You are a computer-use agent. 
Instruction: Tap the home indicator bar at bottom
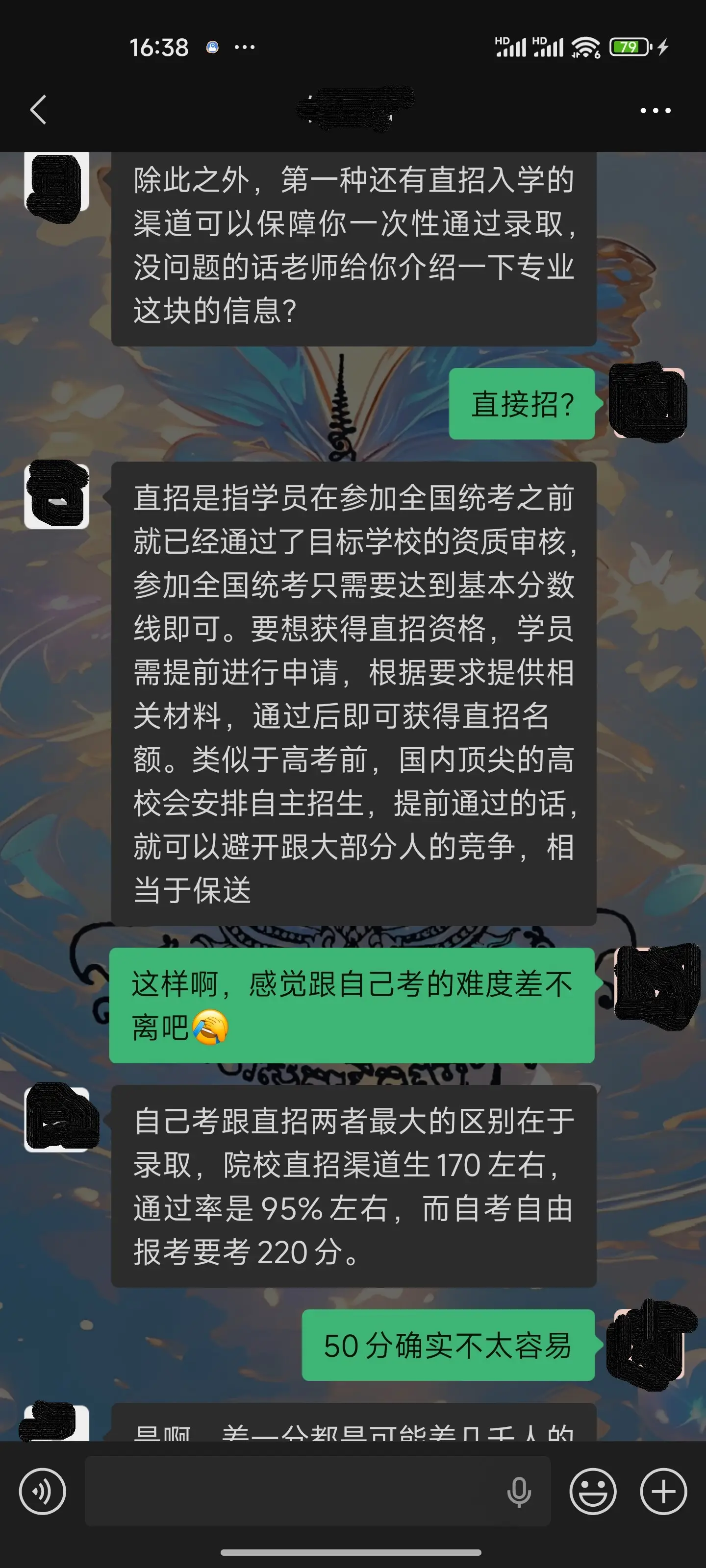(x=353, y=1552)
